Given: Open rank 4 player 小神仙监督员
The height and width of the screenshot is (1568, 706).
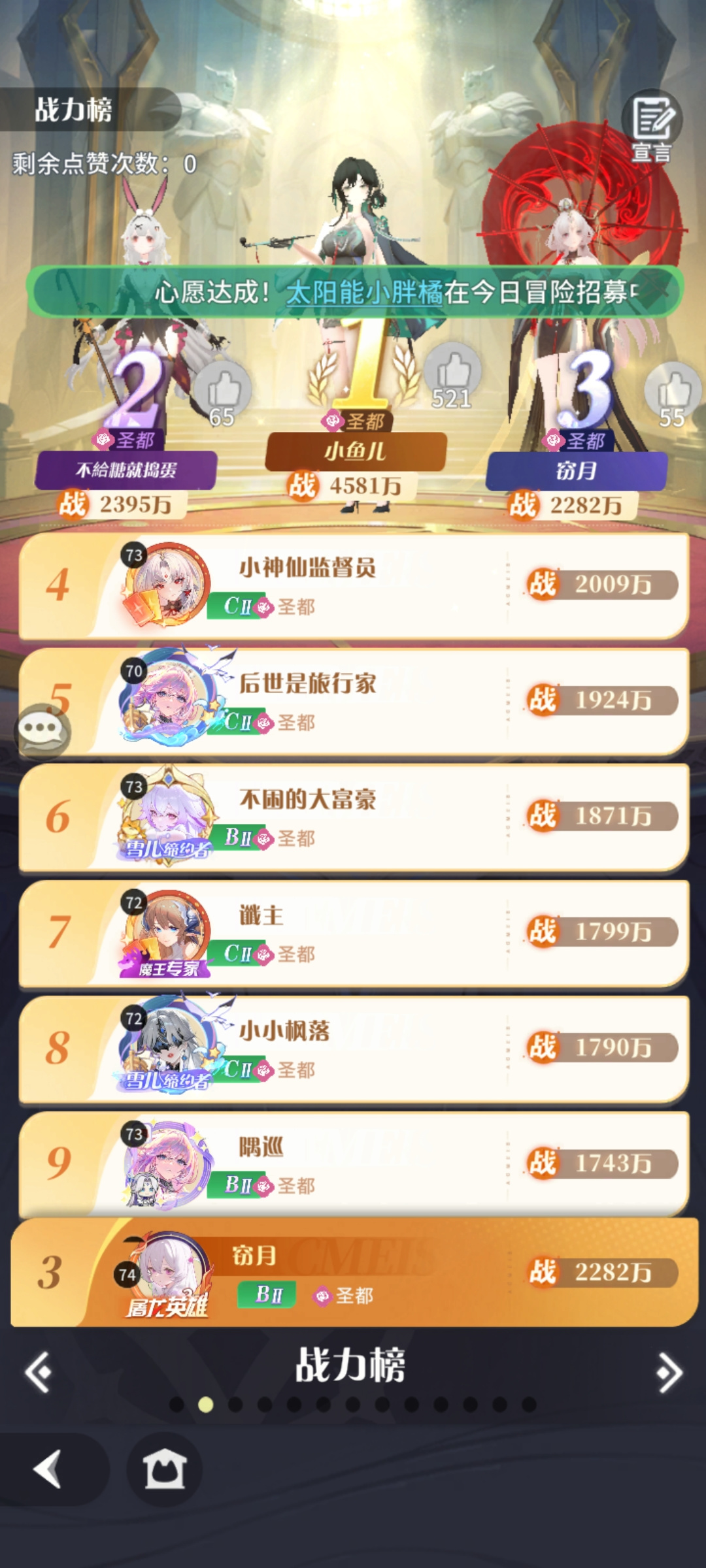Looking at the screenshot, I should (354, 585).
